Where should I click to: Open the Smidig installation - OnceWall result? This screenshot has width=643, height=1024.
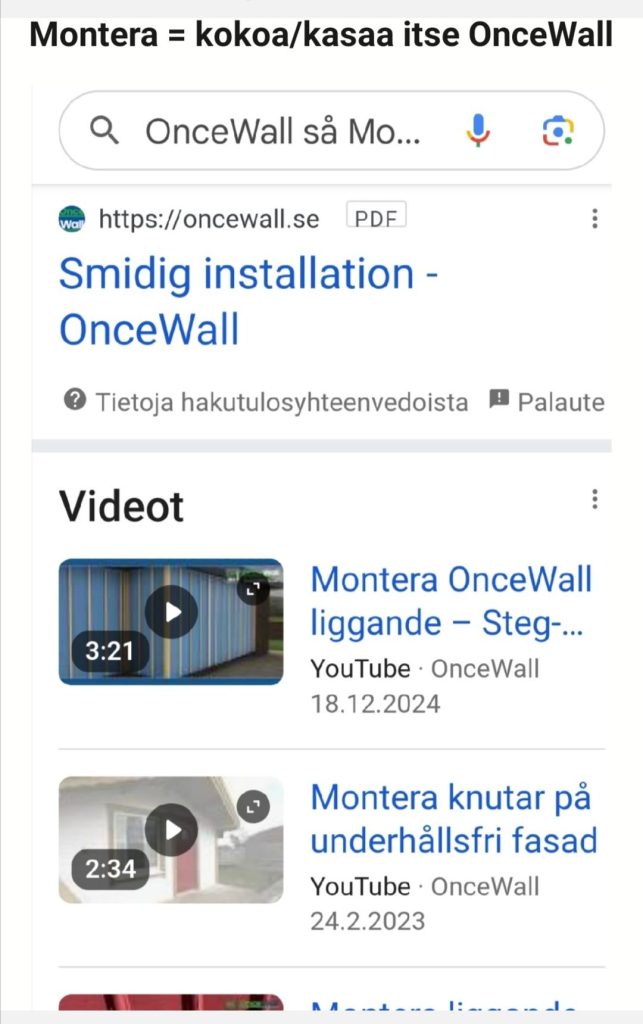coord(248,301)
